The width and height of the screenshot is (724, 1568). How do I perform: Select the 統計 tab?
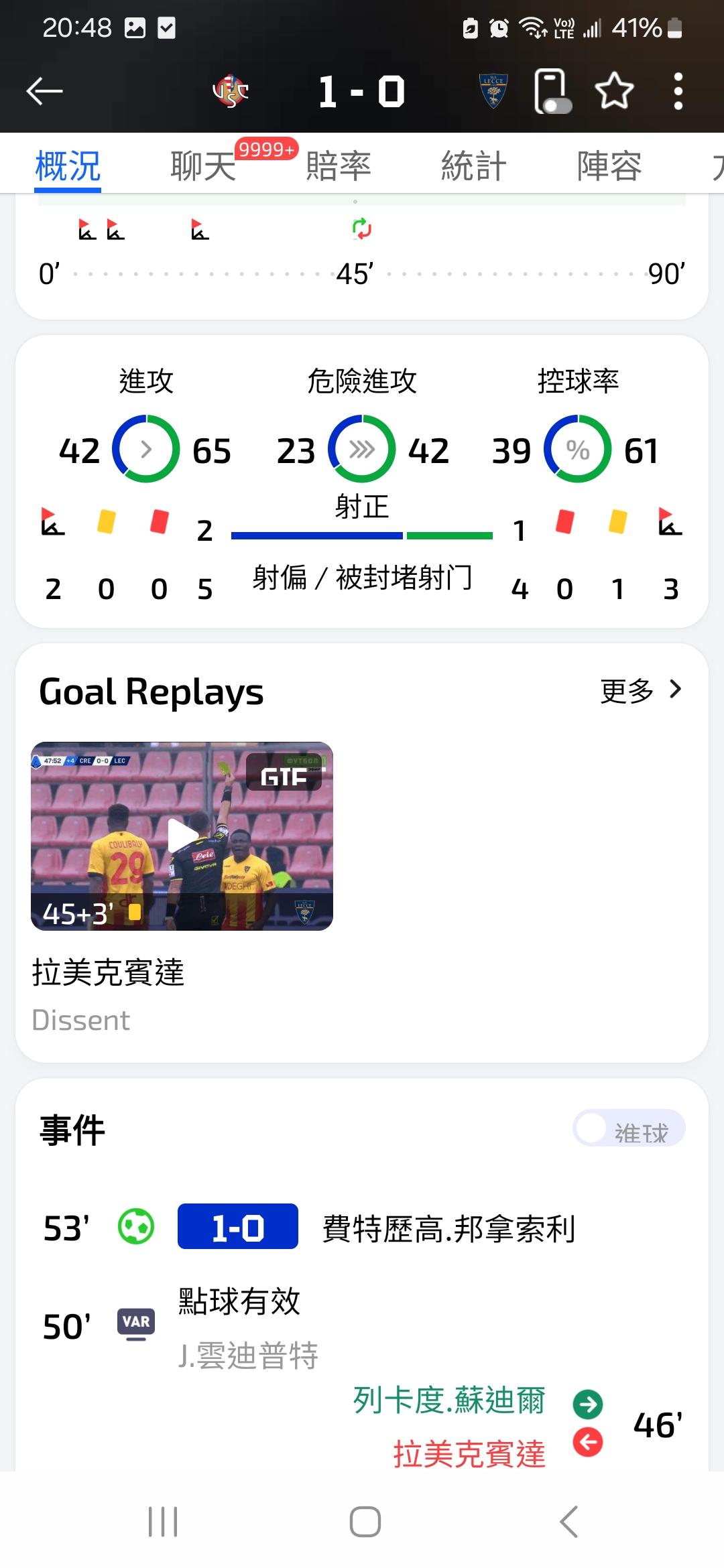click(x=473, y=166)
